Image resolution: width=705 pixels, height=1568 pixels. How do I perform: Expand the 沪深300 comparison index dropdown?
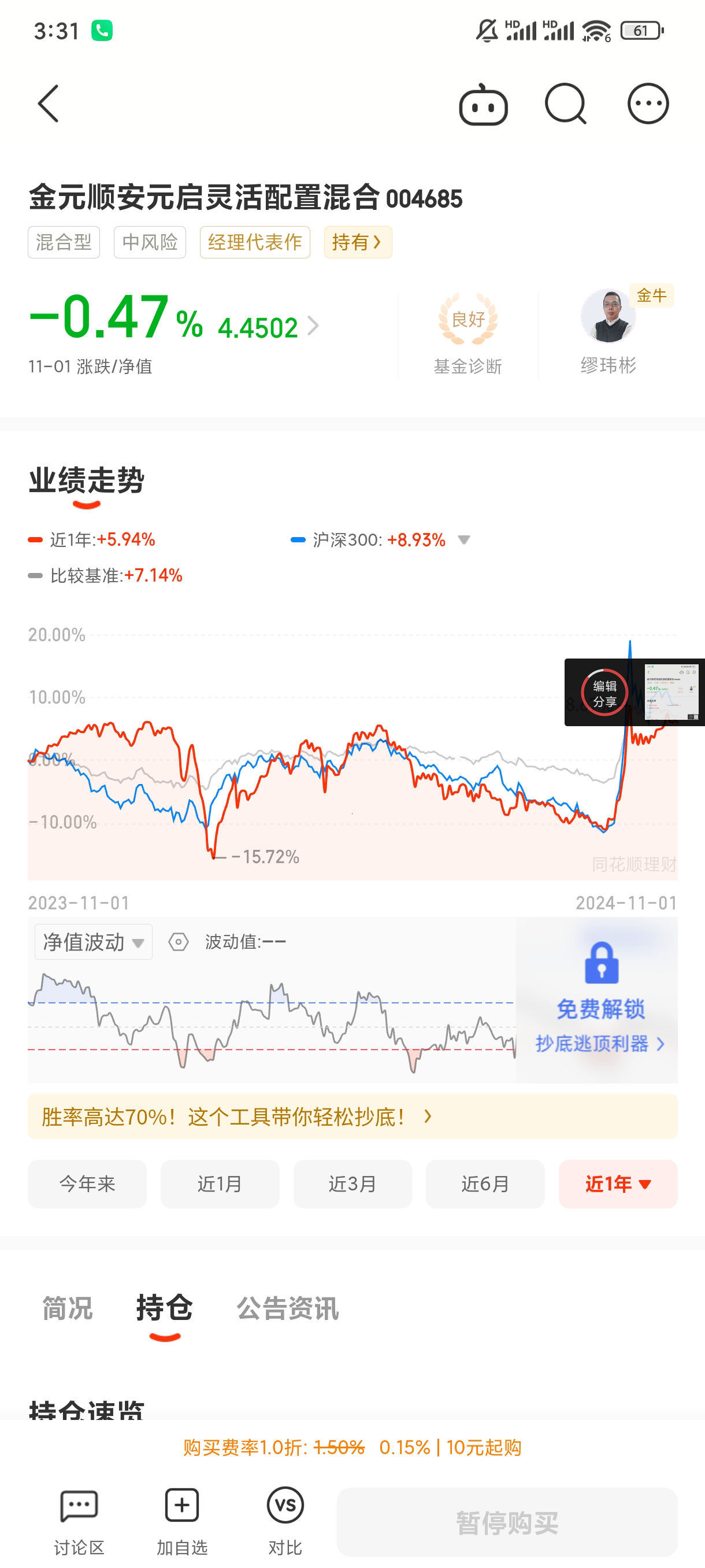click(x=463, y=540)
